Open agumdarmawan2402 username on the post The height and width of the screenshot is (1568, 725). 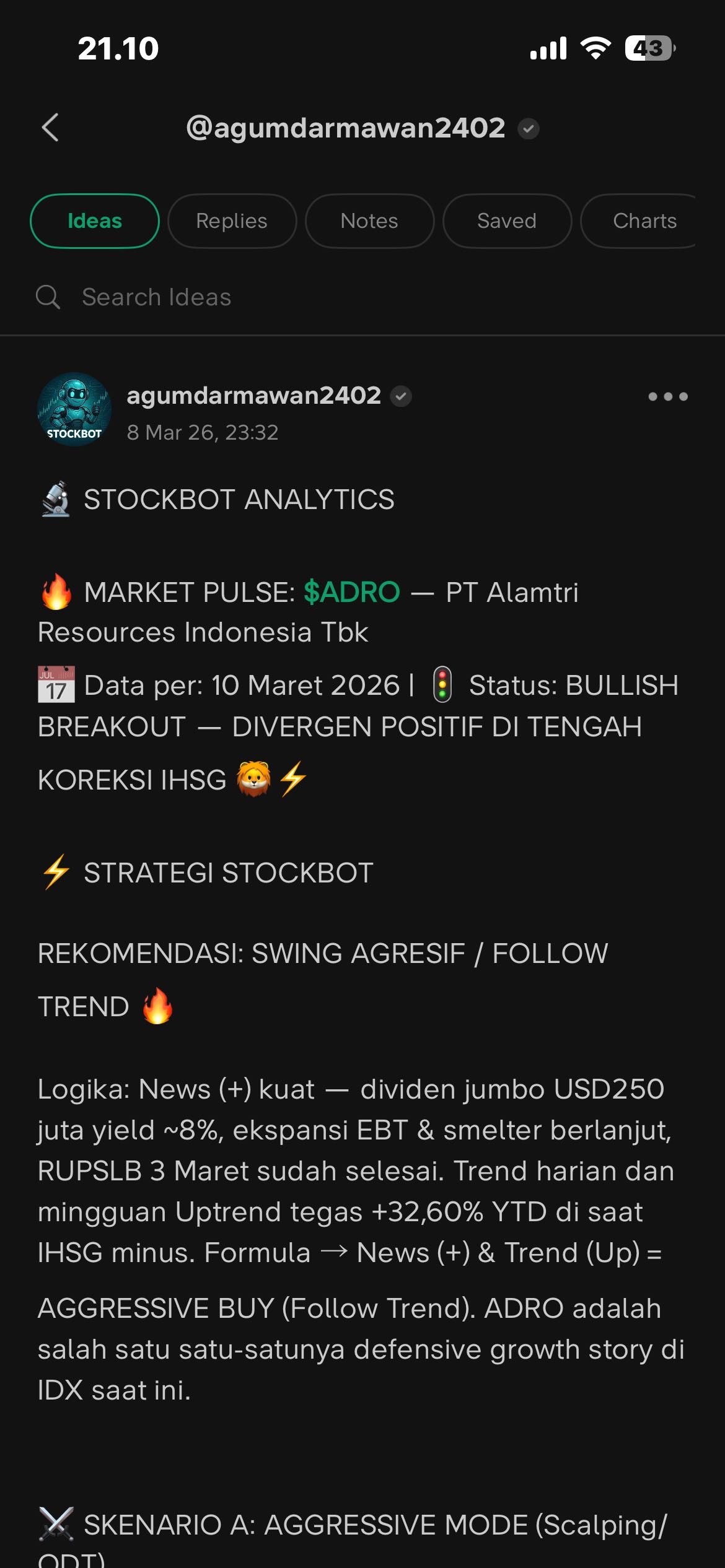coord(253,395)
